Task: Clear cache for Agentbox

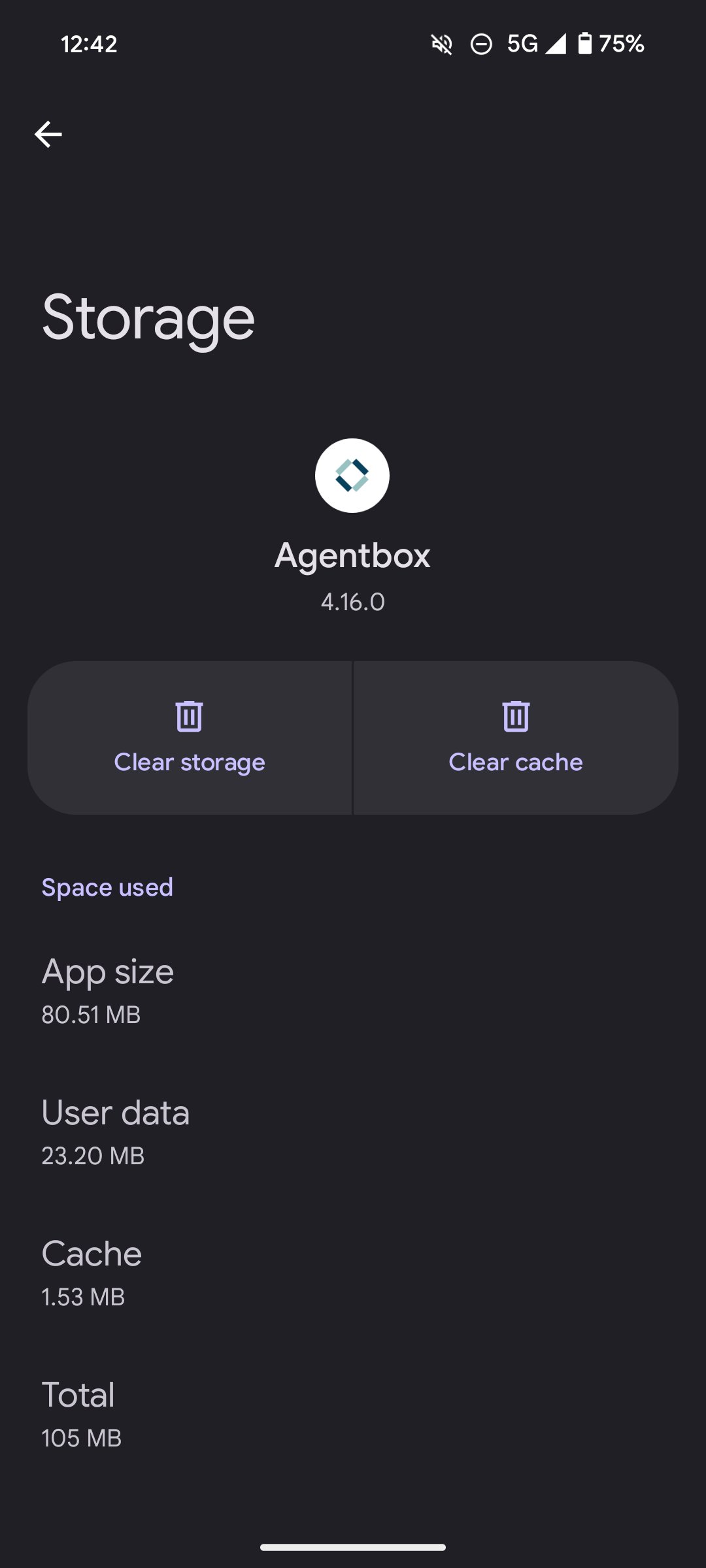Action: coord(516,738)
